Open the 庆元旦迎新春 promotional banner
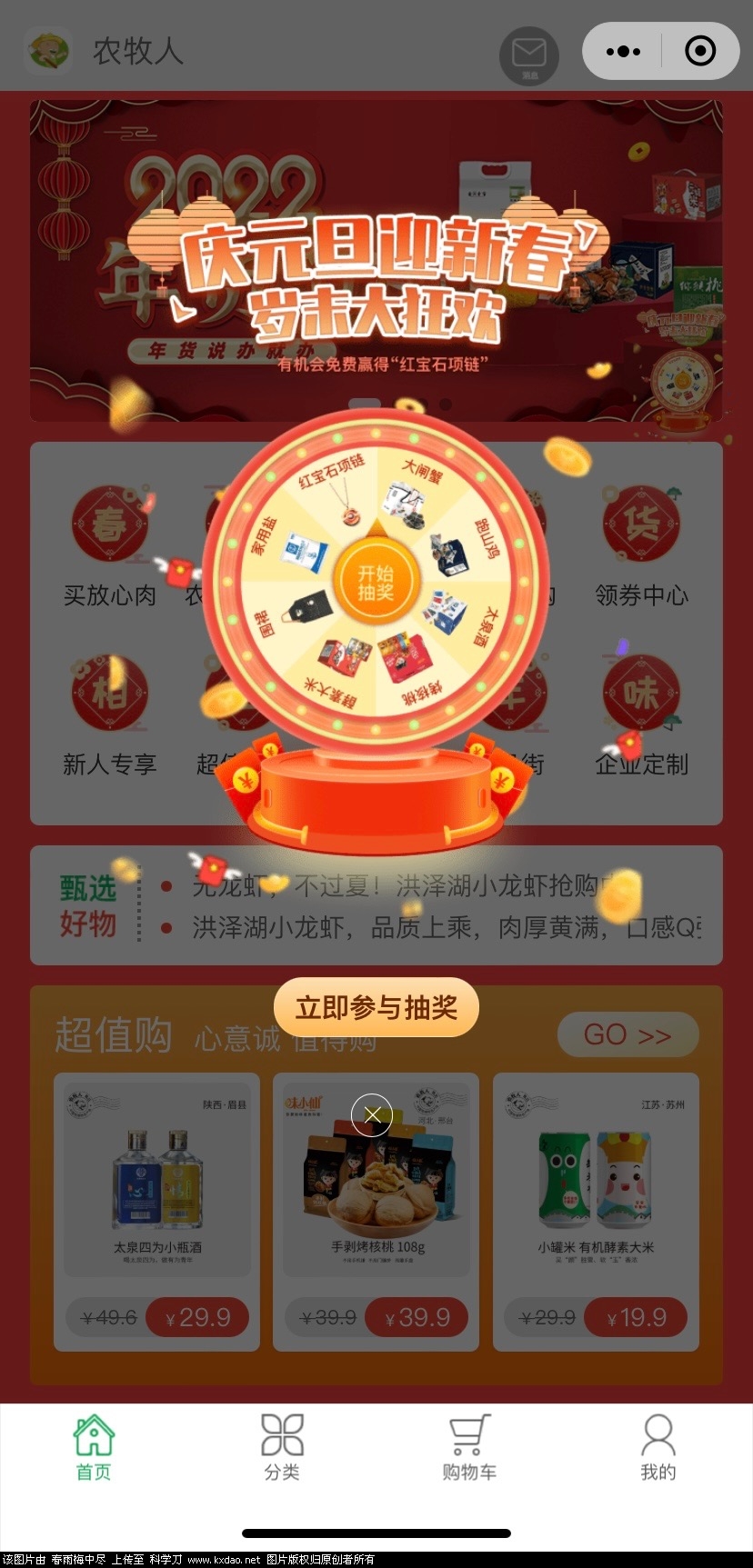 click(x=376, y=262)
